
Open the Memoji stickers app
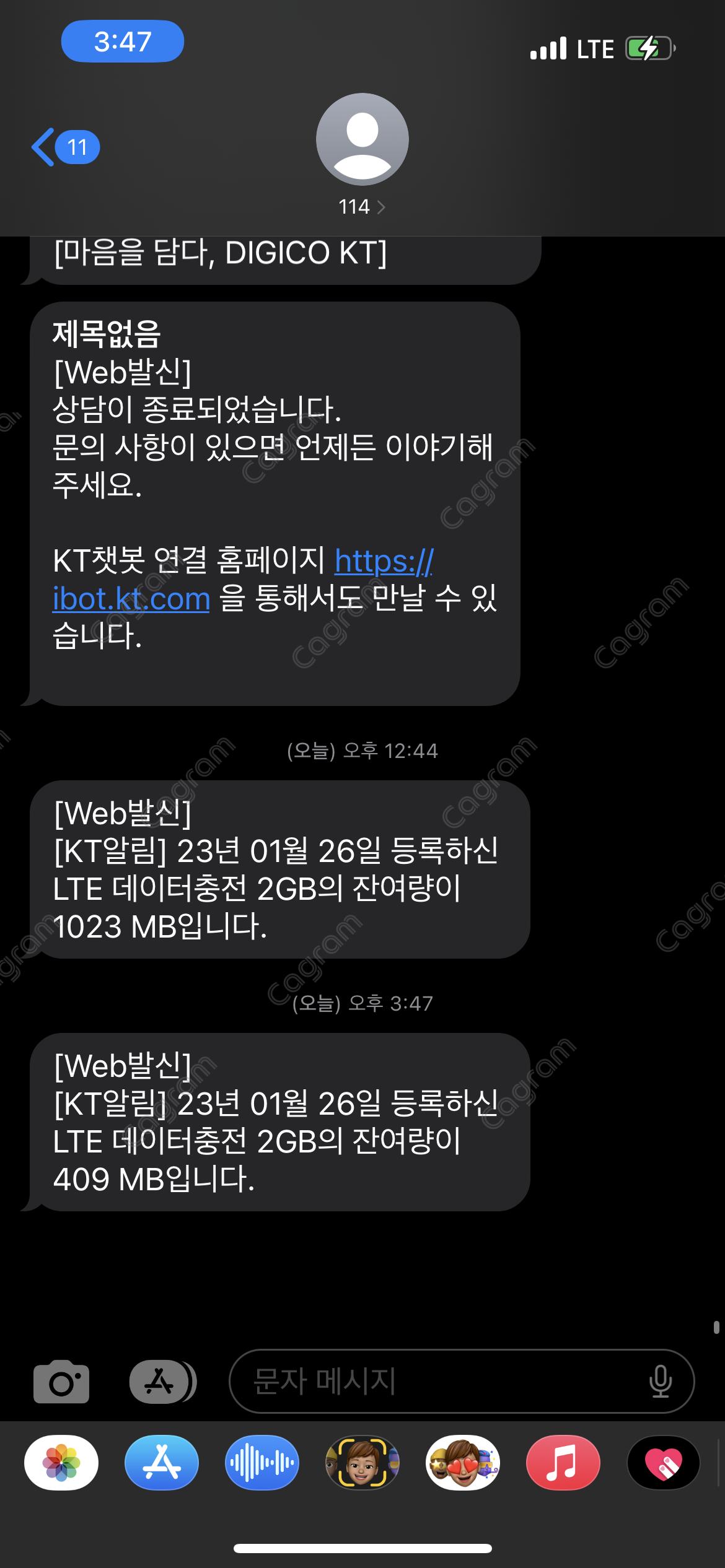point(462,1463)
